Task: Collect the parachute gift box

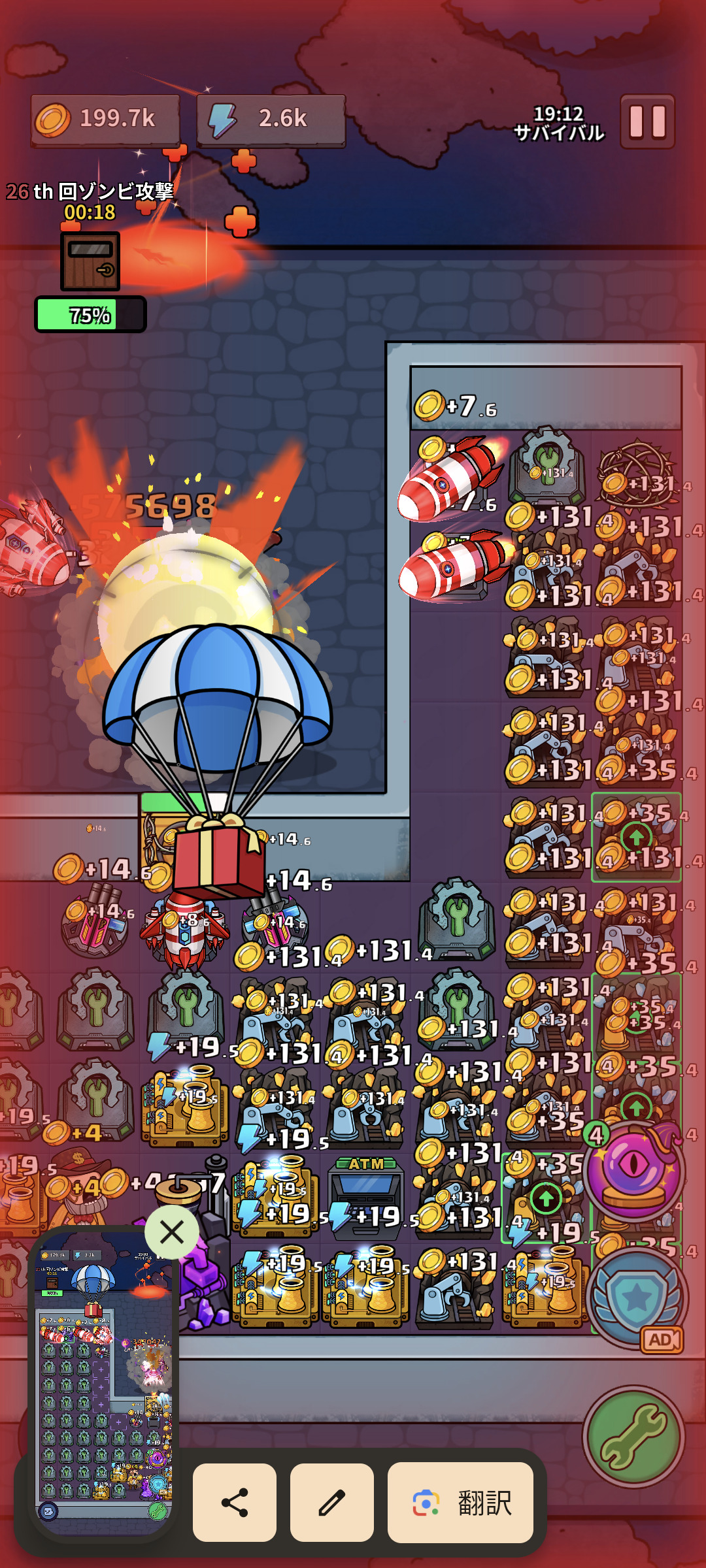Action: point(217,857)
